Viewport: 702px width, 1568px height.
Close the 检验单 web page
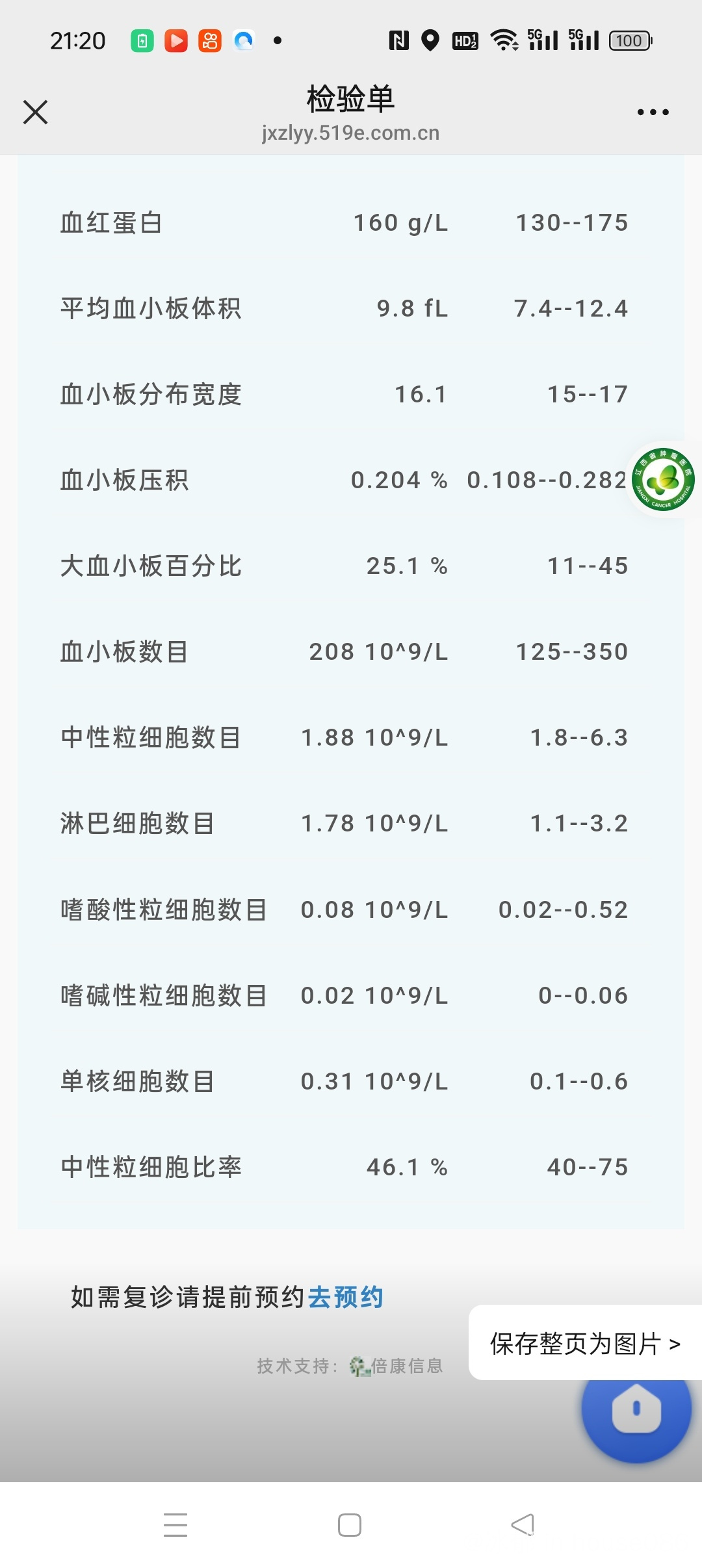tap(36, 112)
